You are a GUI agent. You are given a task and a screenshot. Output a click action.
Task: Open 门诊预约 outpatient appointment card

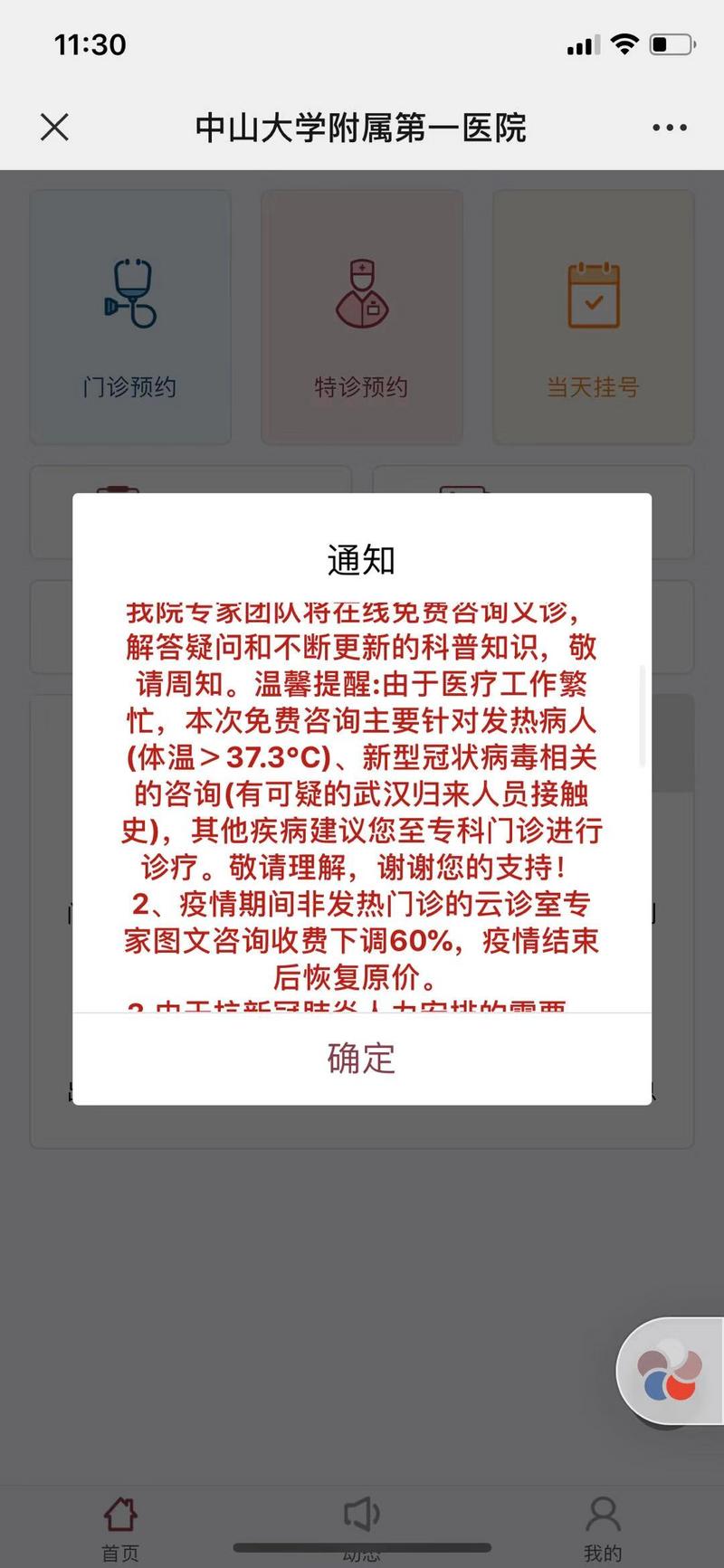[x=130, y=317]
